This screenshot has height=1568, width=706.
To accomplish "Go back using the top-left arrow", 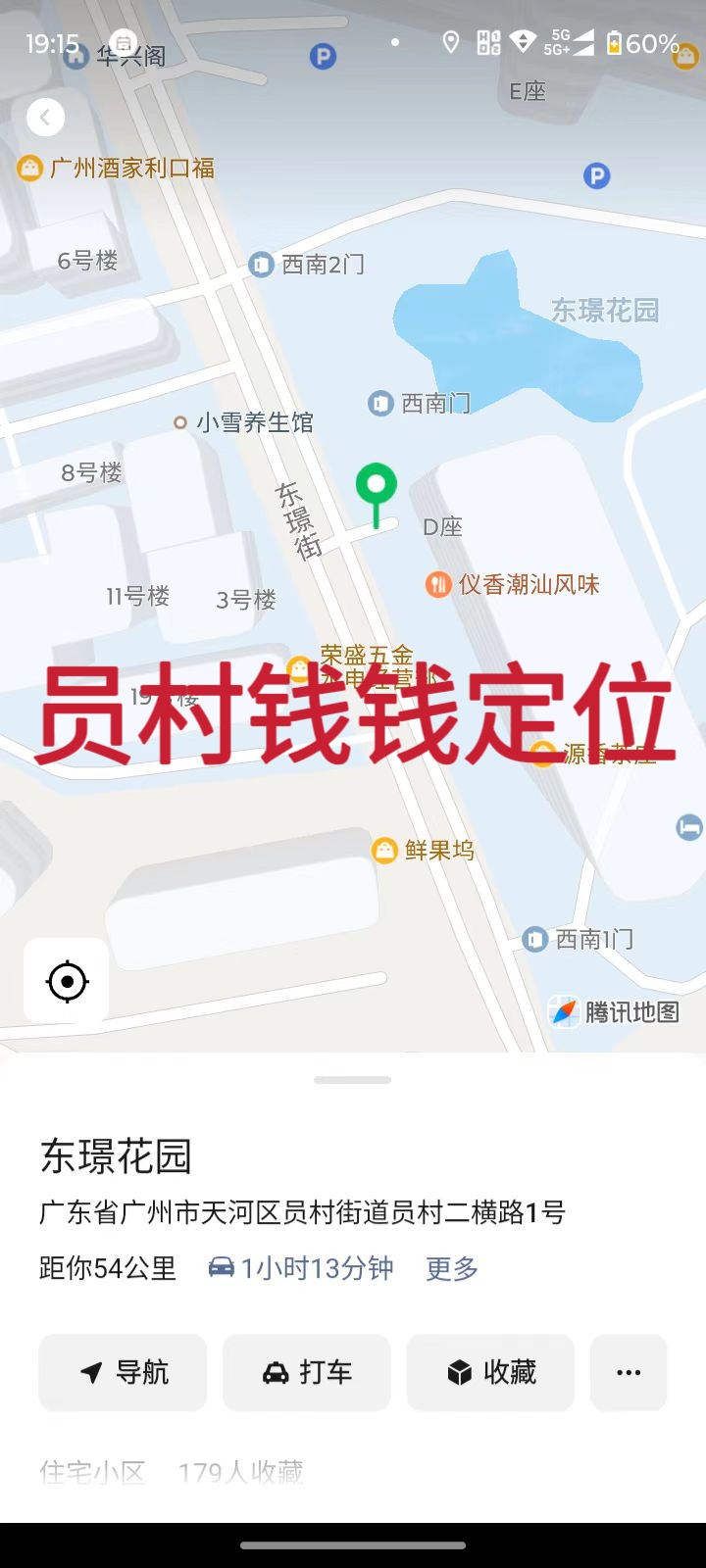I will coord(45,118).
